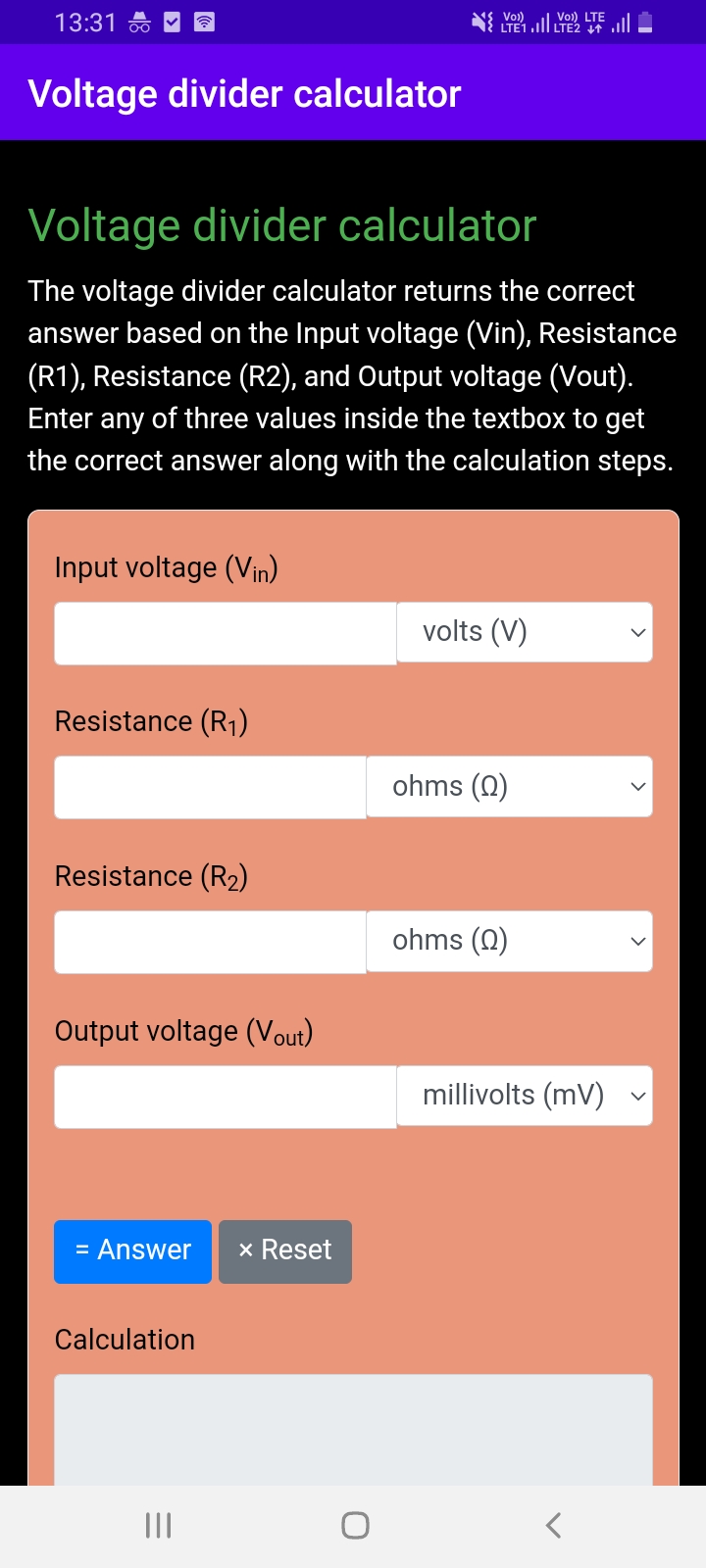Image resolution: width=706 pixels, height=1568 pixels.
Task: Tap the Recents button in navigation bar
Action: [x=157, y=1525]
